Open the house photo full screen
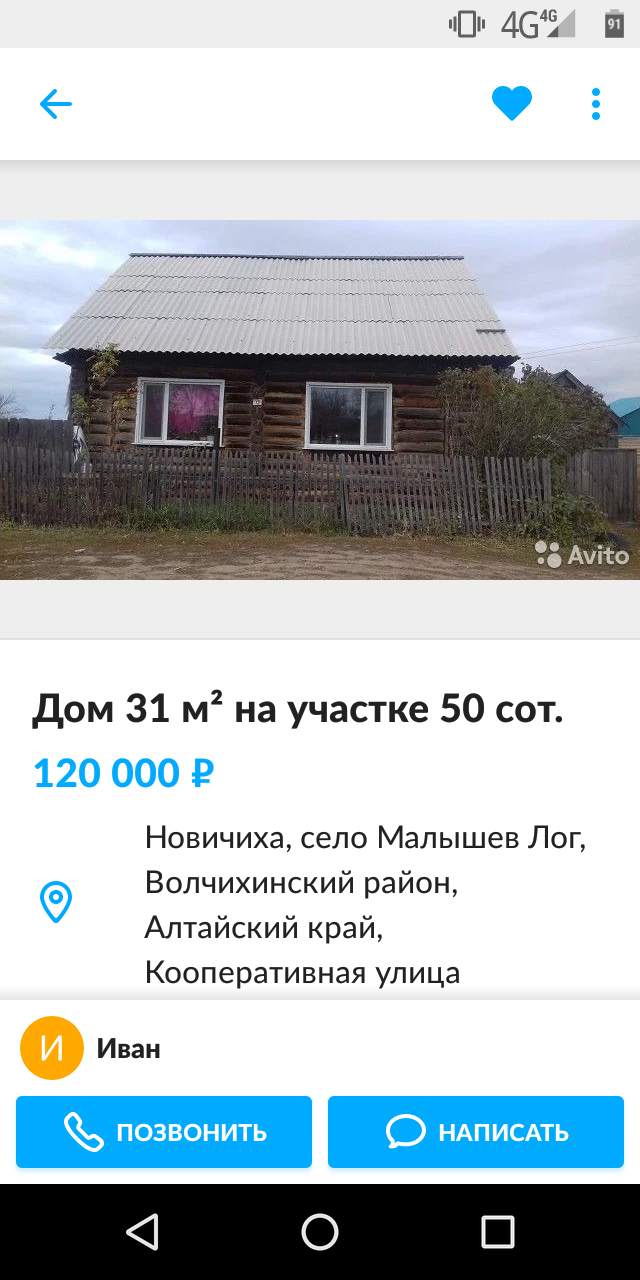 pyautogui.click(x=320, y=400)
